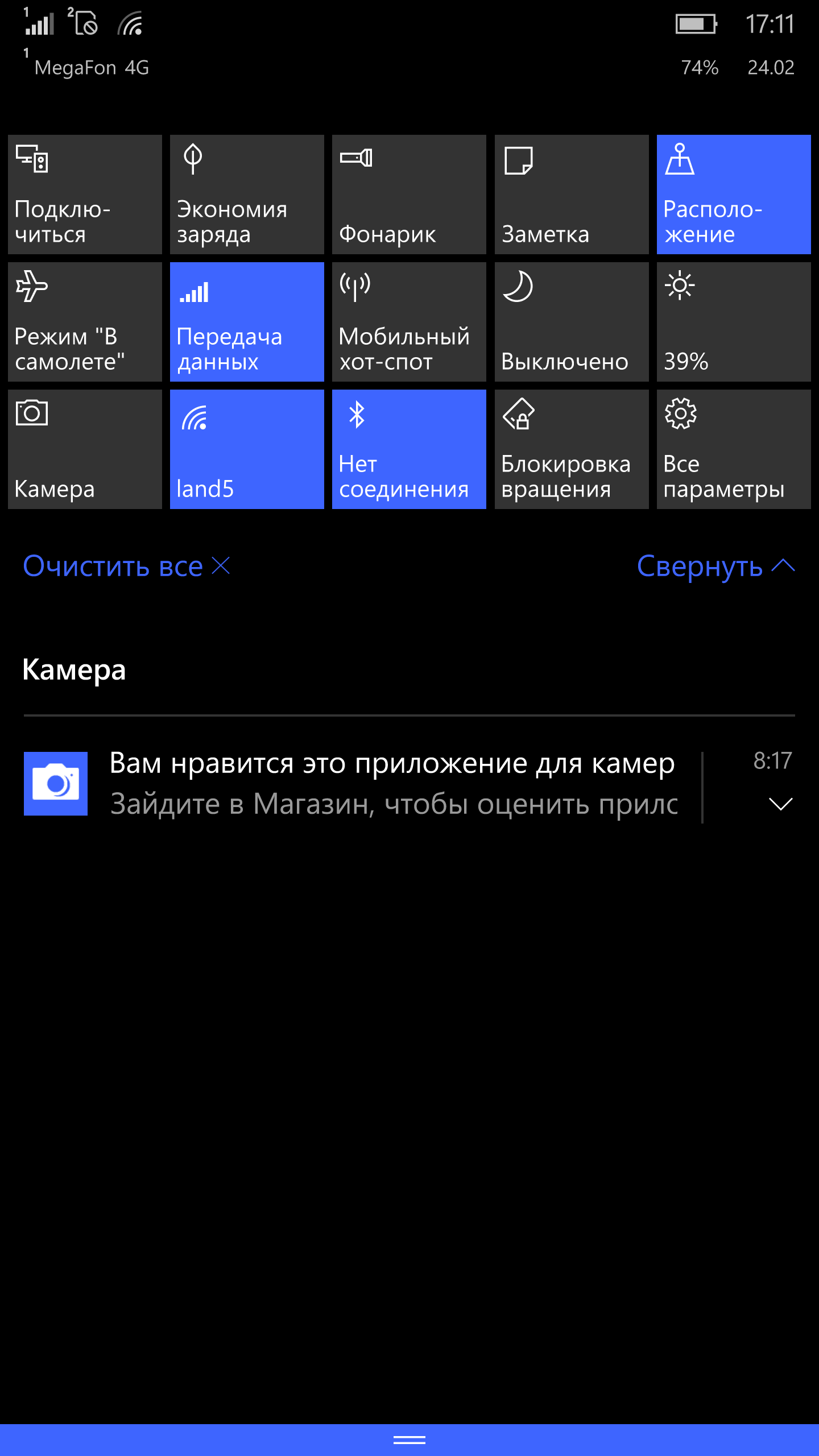Viewport: 819px width, 1456px height.
Task: Collapse quick actions with Свернуть
Action: click(715, 566)
